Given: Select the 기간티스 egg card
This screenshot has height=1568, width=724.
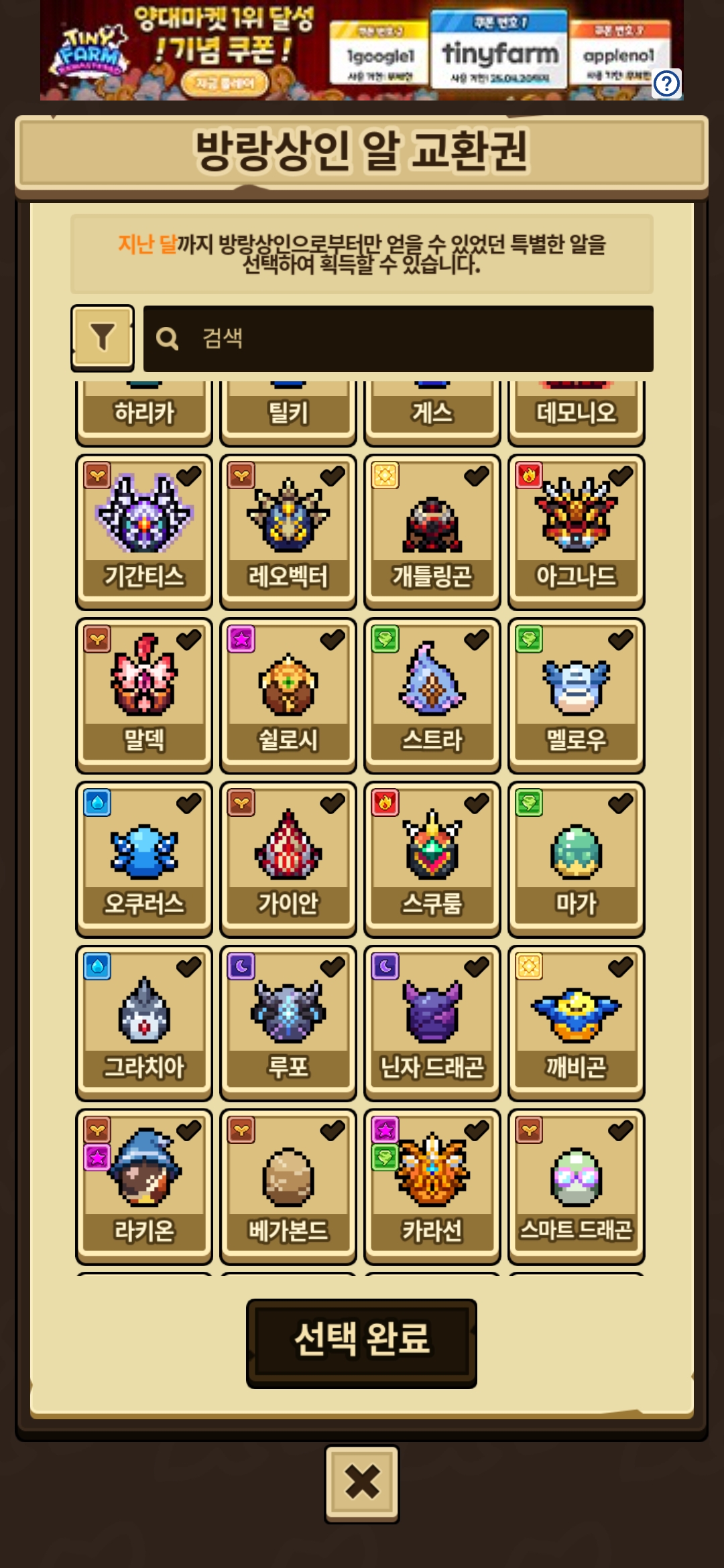Looking at the screenshot, I should tap(144, 531).
